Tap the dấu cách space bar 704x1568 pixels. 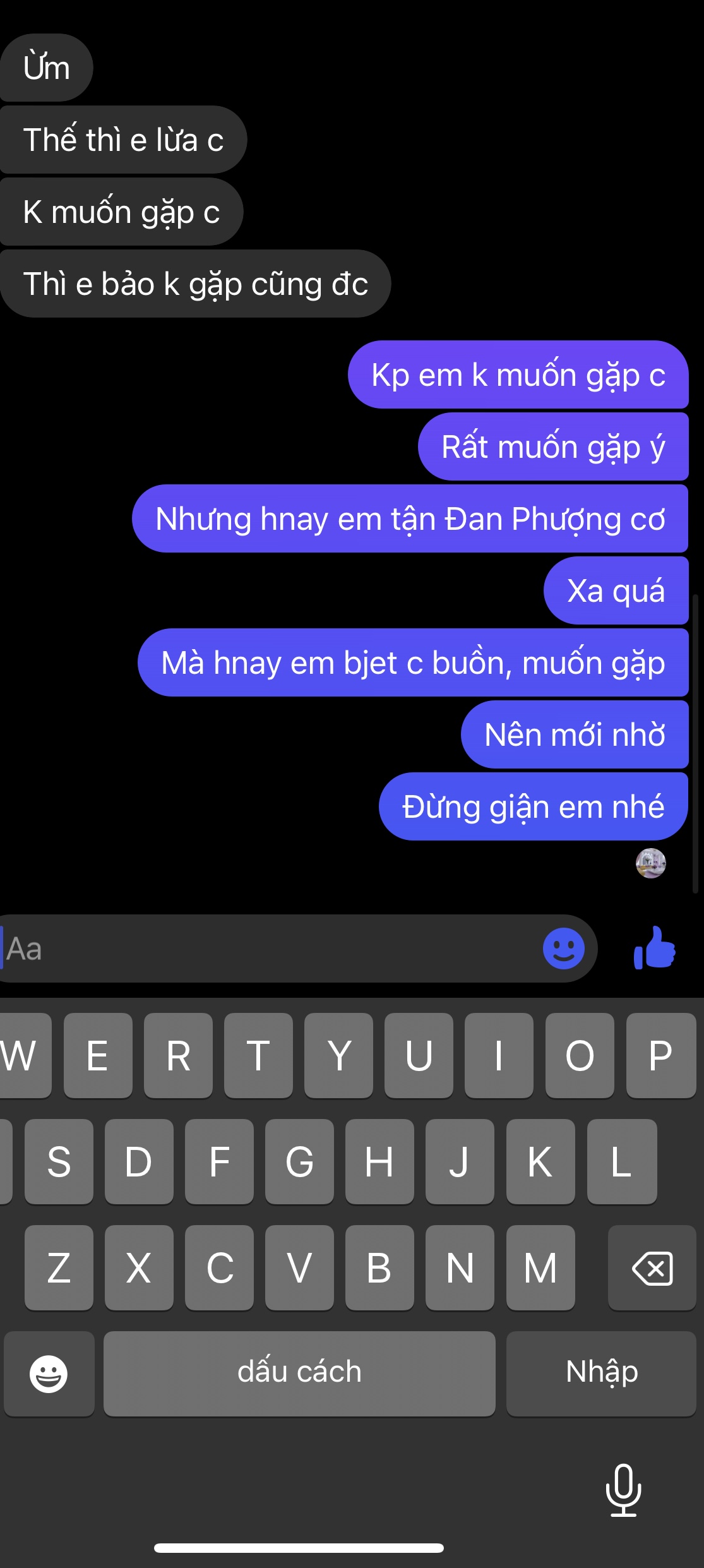pos(299,1373)
